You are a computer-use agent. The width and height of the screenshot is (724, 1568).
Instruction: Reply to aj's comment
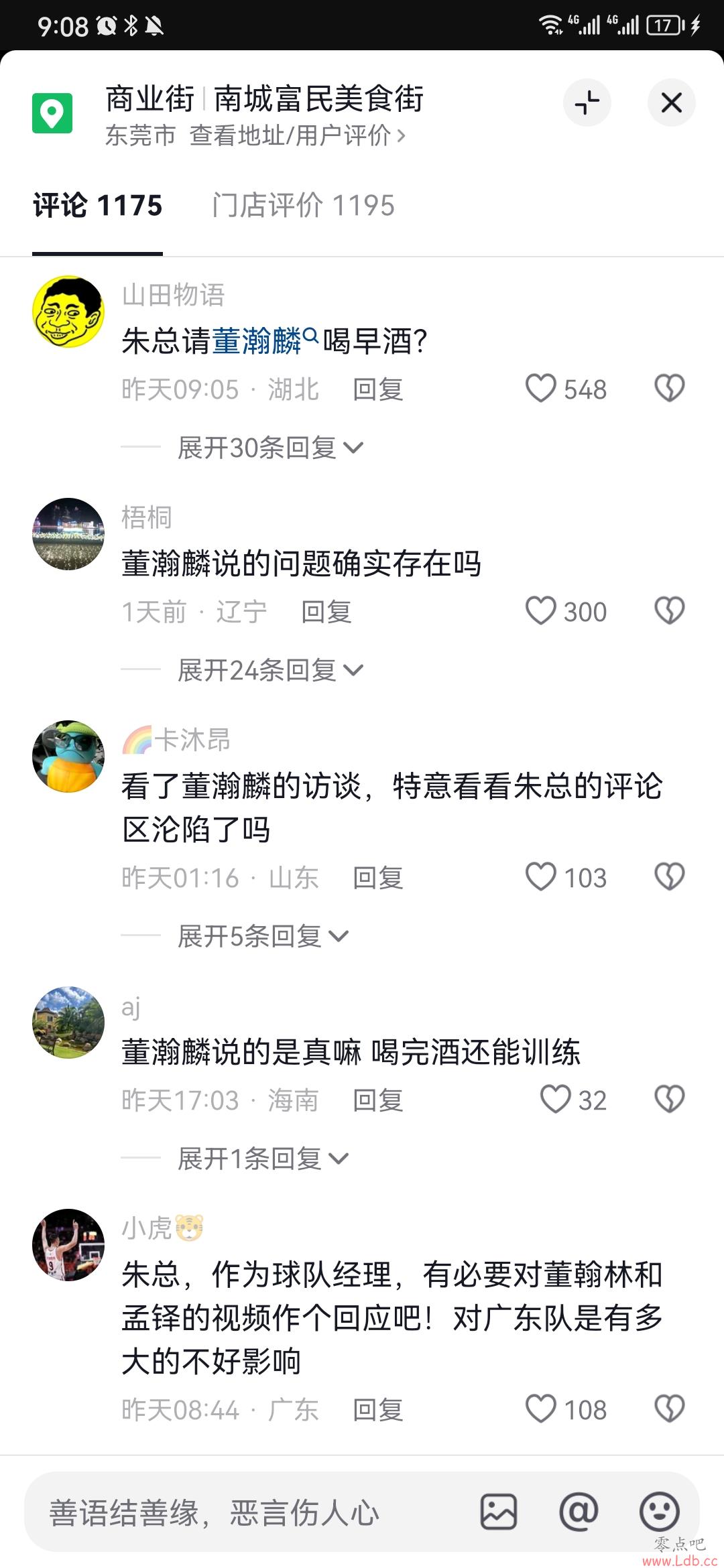[378, 1100]
